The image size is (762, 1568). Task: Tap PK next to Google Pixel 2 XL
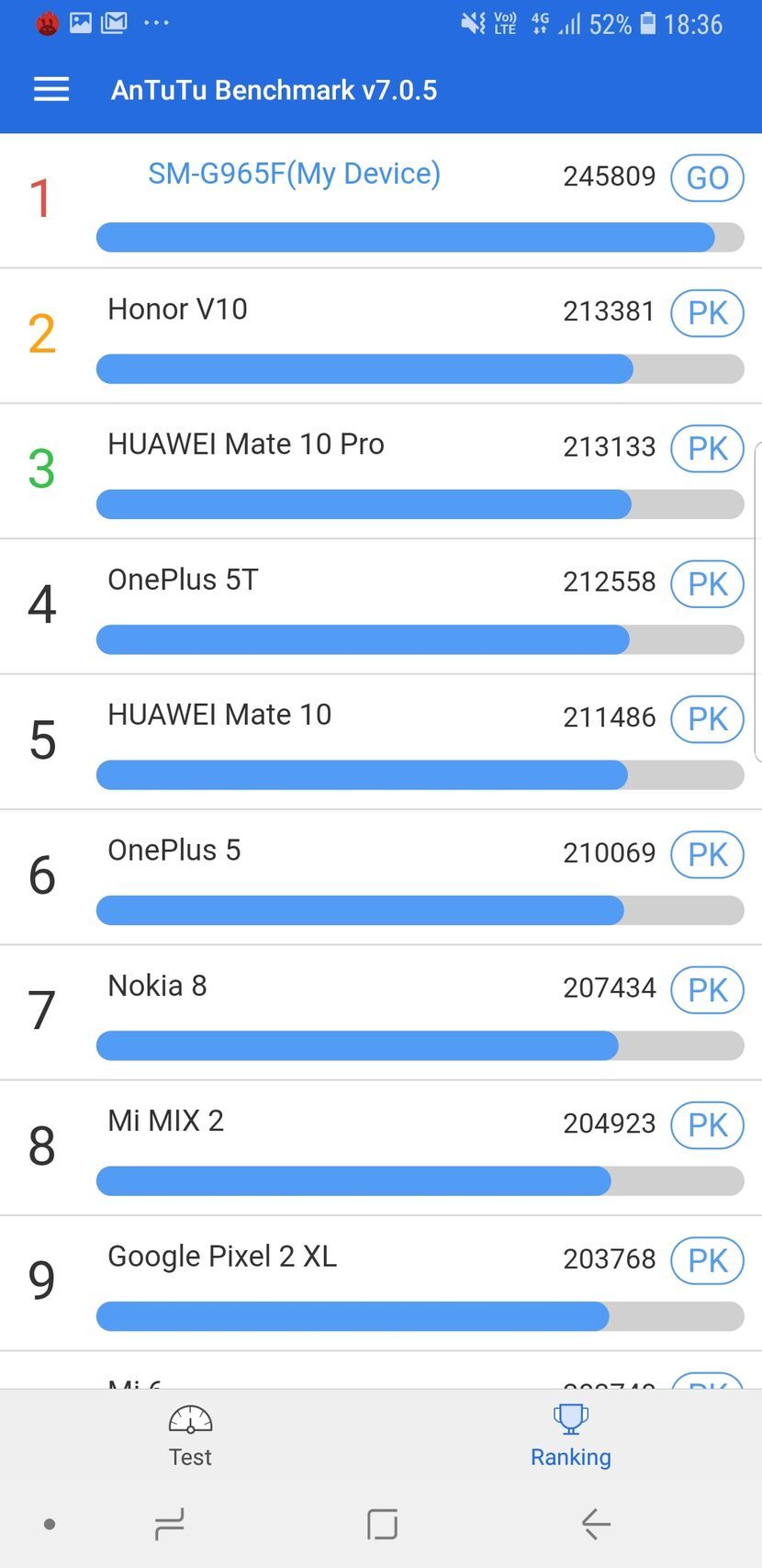706,1260
